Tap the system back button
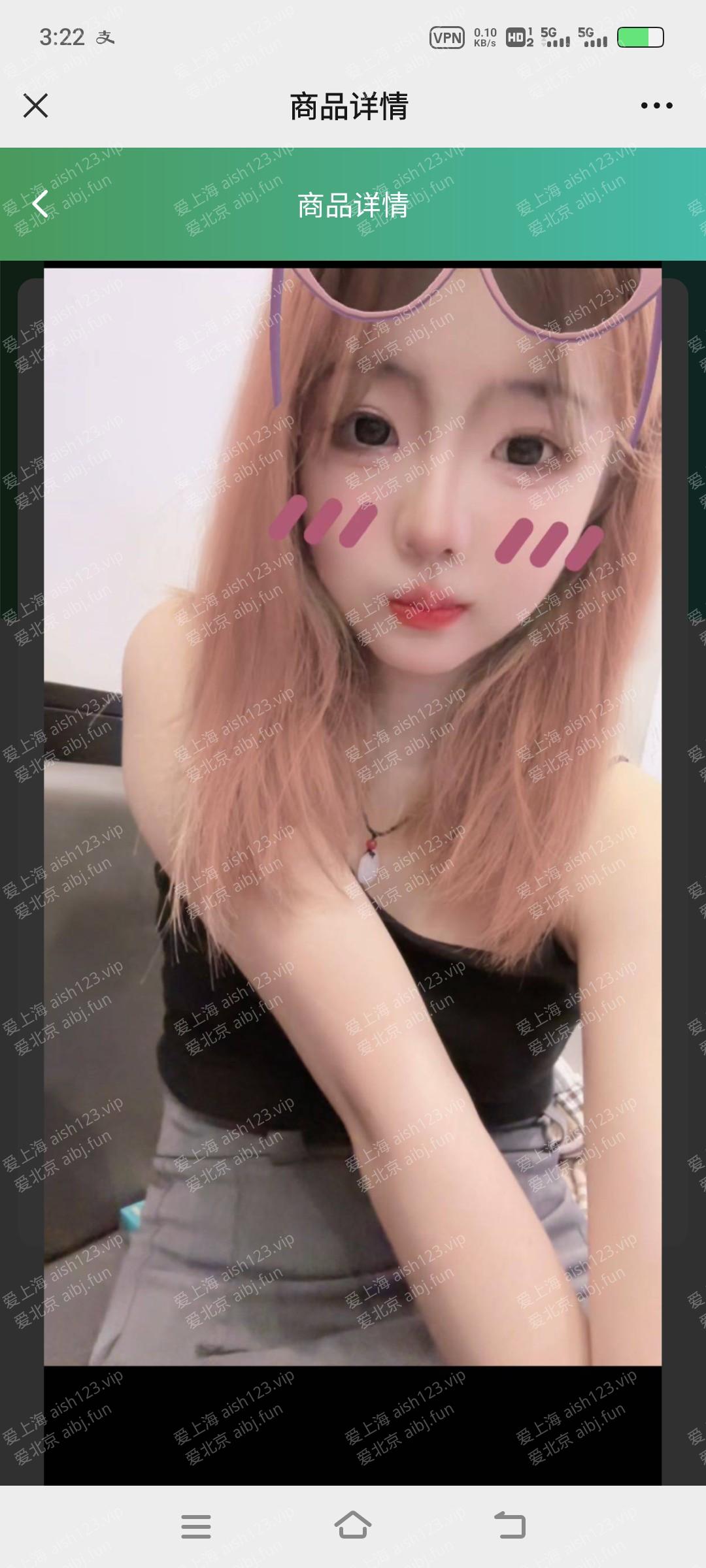The image size is (706, 1568). [510, 1526]
